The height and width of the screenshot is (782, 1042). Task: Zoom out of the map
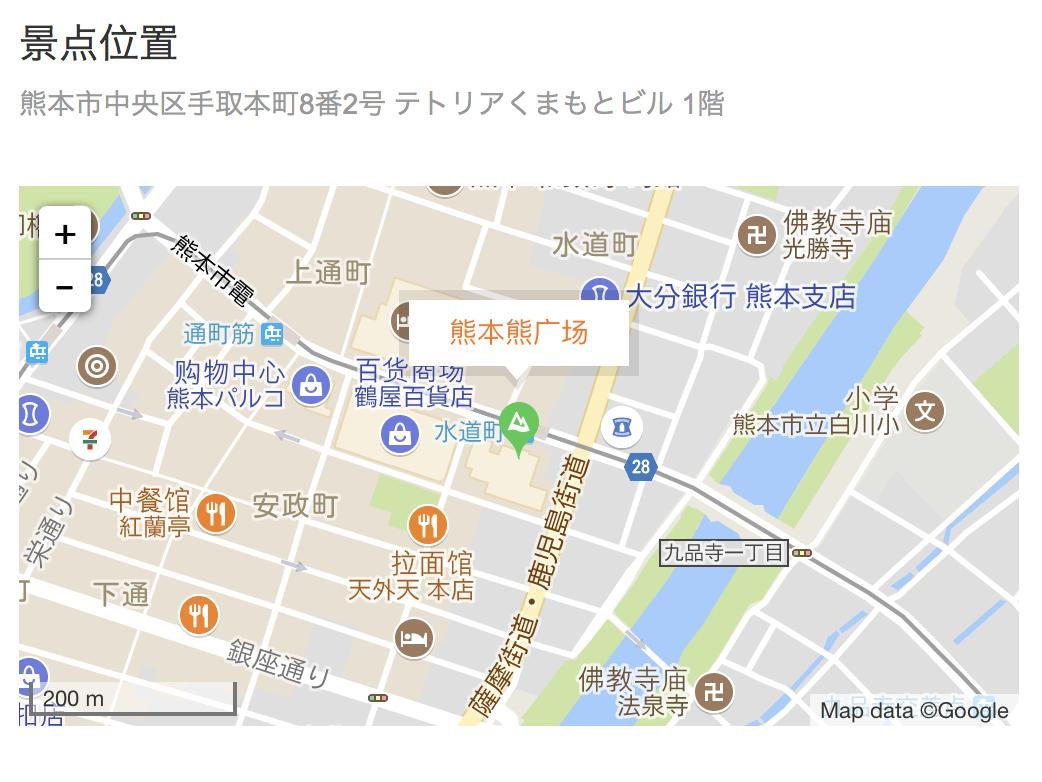pyautogui.click(x=65, y=287)
